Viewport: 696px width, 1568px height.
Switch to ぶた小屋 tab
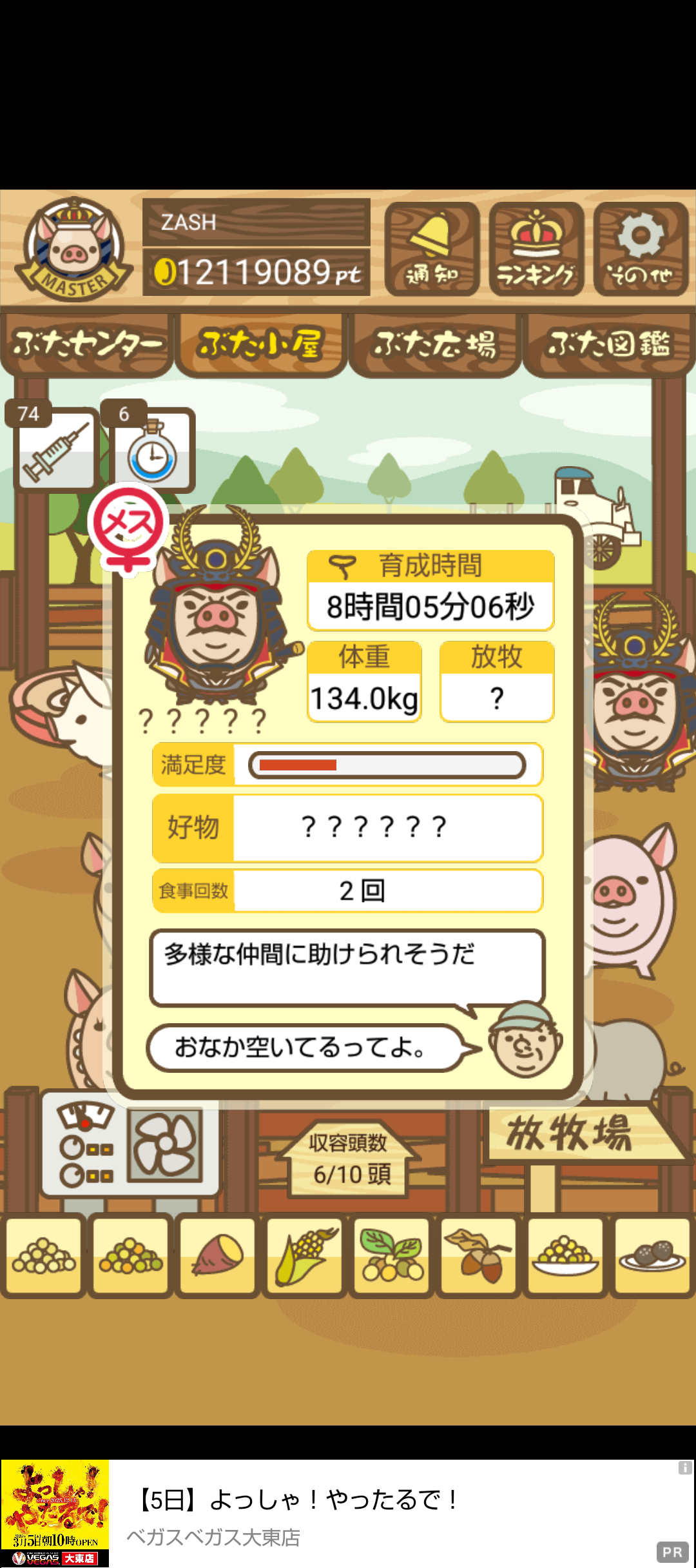point(261,344)
